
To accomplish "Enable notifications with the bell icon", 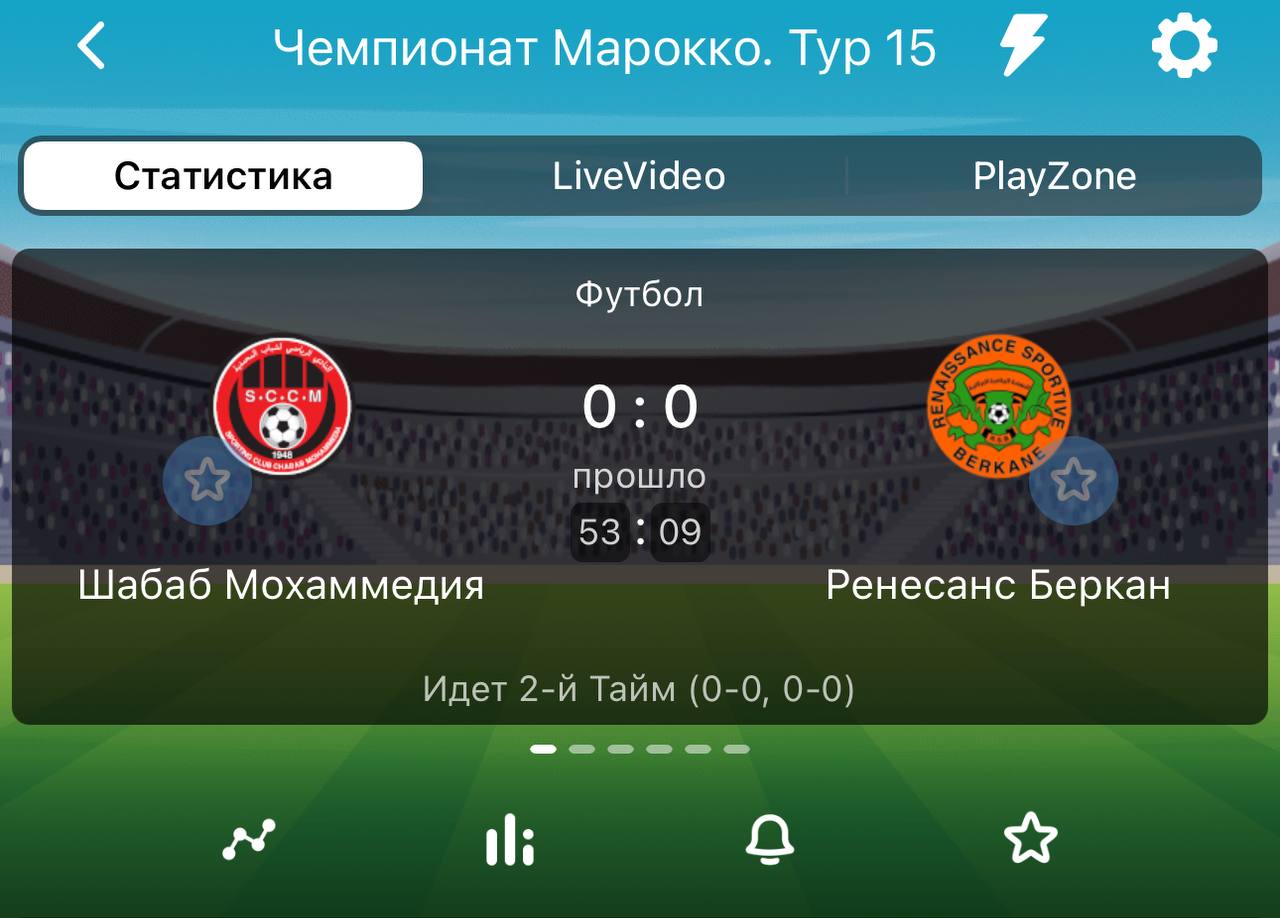I will tap(769, 839).
